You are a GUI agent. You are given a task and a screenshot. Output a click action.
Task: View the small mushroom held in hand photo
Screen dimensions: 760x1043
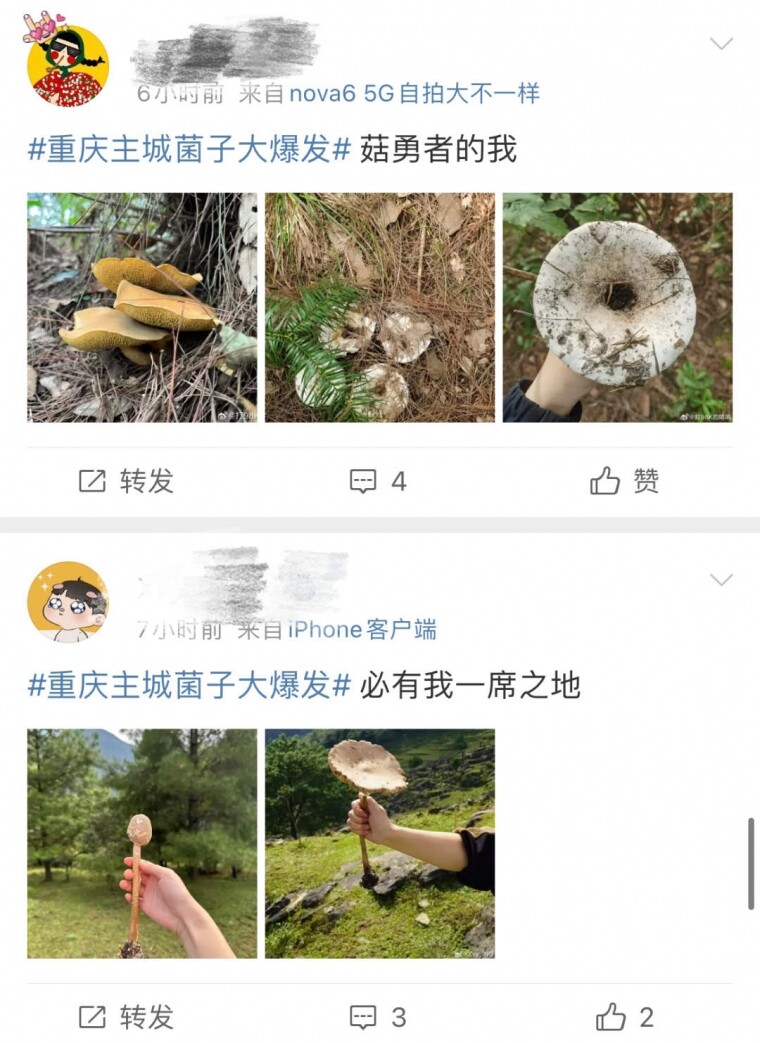(x=142, y=843)
